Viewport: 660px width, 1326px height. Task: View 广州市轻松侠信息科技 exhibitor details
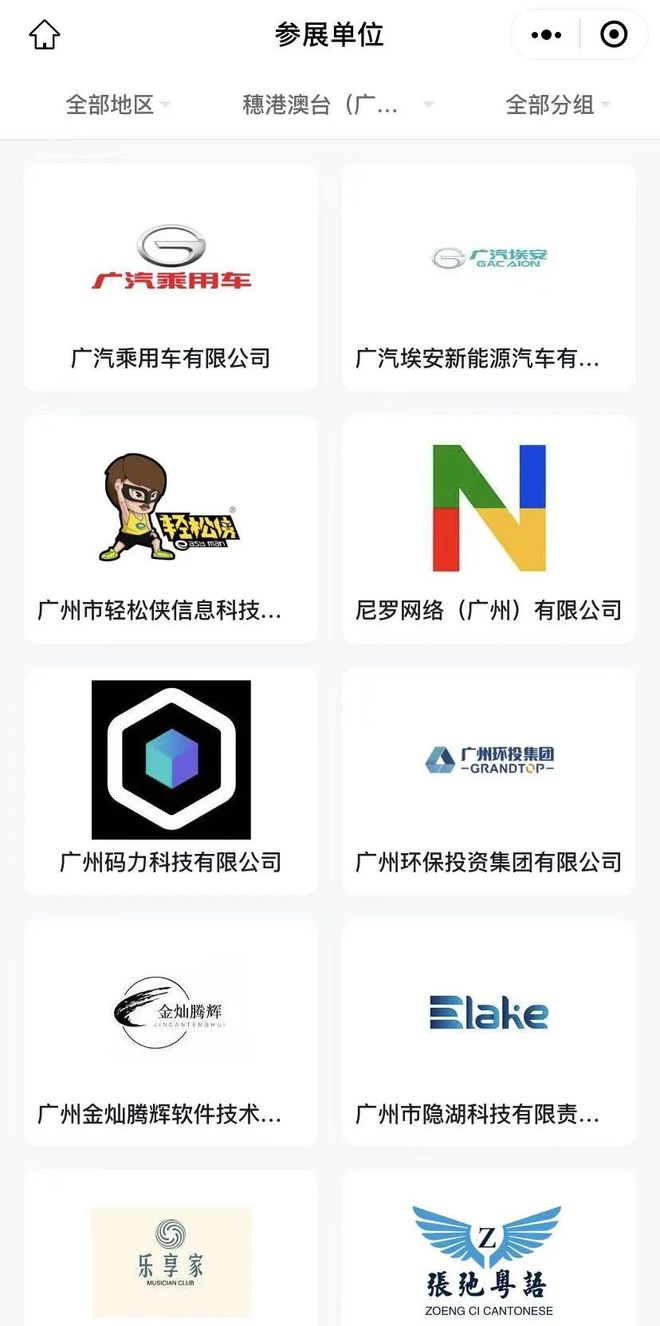pos(171,529)
